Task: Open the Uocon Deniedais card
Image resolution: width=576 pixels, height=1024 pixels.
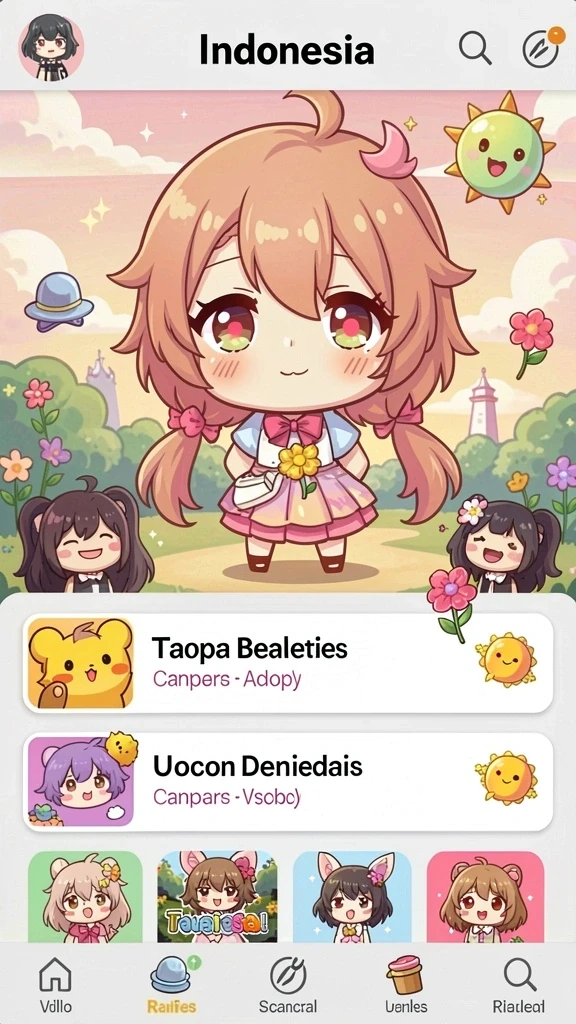Action: (288, 782)
